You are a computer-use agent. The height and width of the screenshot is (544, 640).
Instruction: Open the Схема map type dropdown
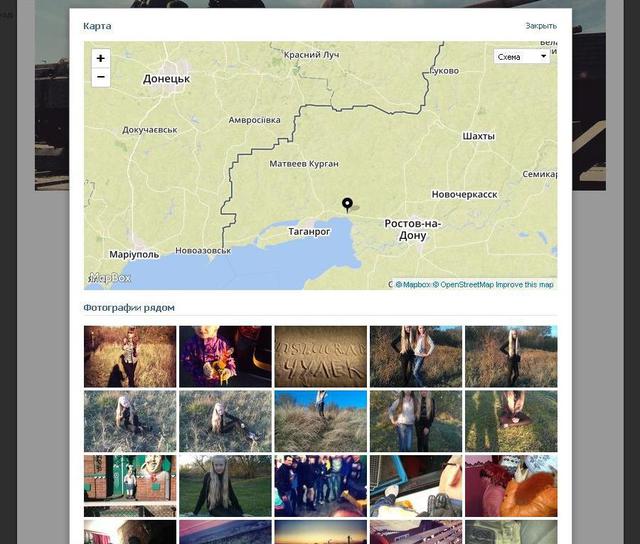[x=522, y=57]
